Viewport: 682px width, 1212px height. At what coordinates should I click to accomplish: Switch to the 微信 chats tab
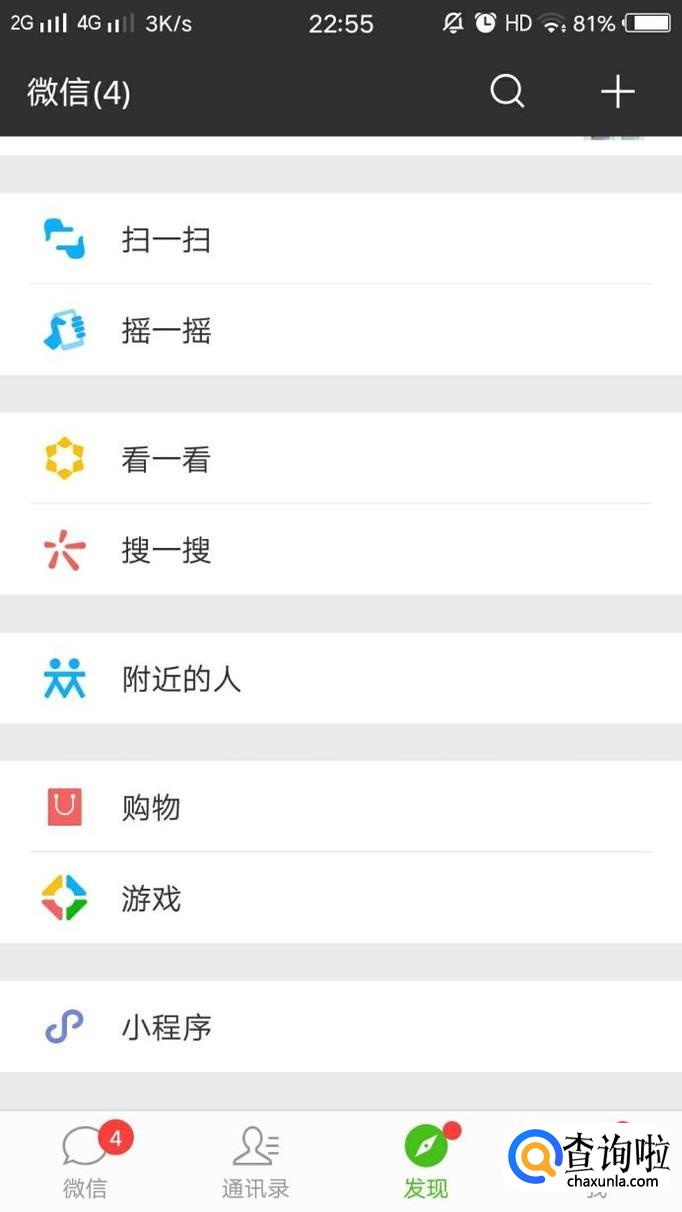pyautogui.click(x=86, y=1162)
